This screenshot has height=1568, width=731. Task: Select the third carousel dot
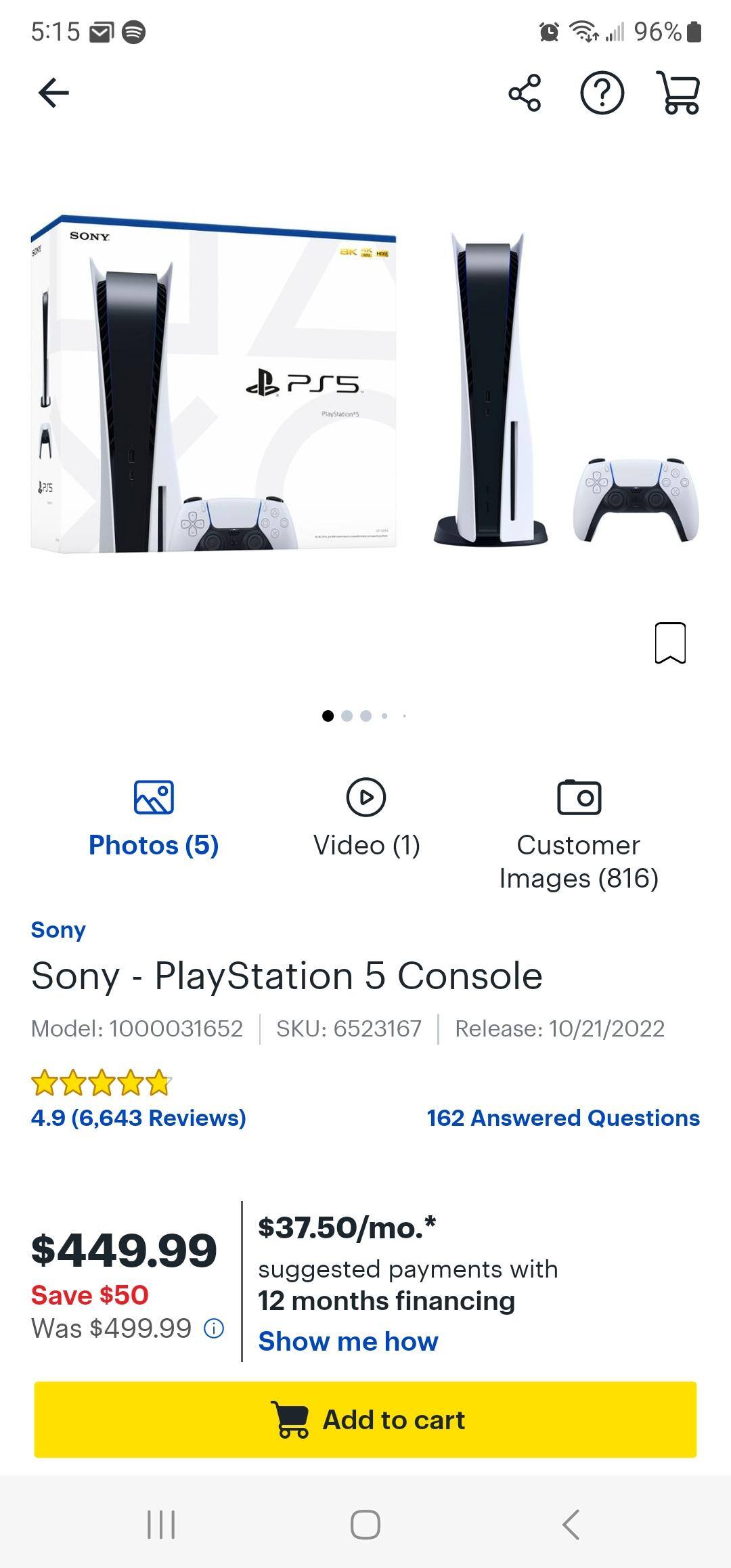pos(365,716)
